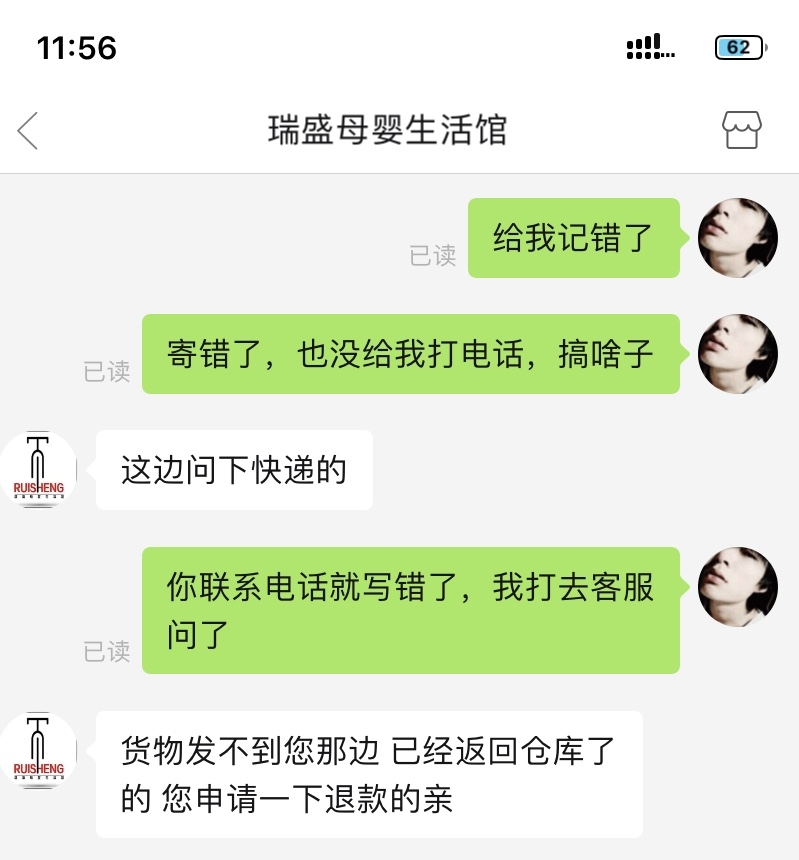Tap your profile picture beside 你联系电话就写错了 message
This screenshot has height=860, width=799.
(737, 587)
